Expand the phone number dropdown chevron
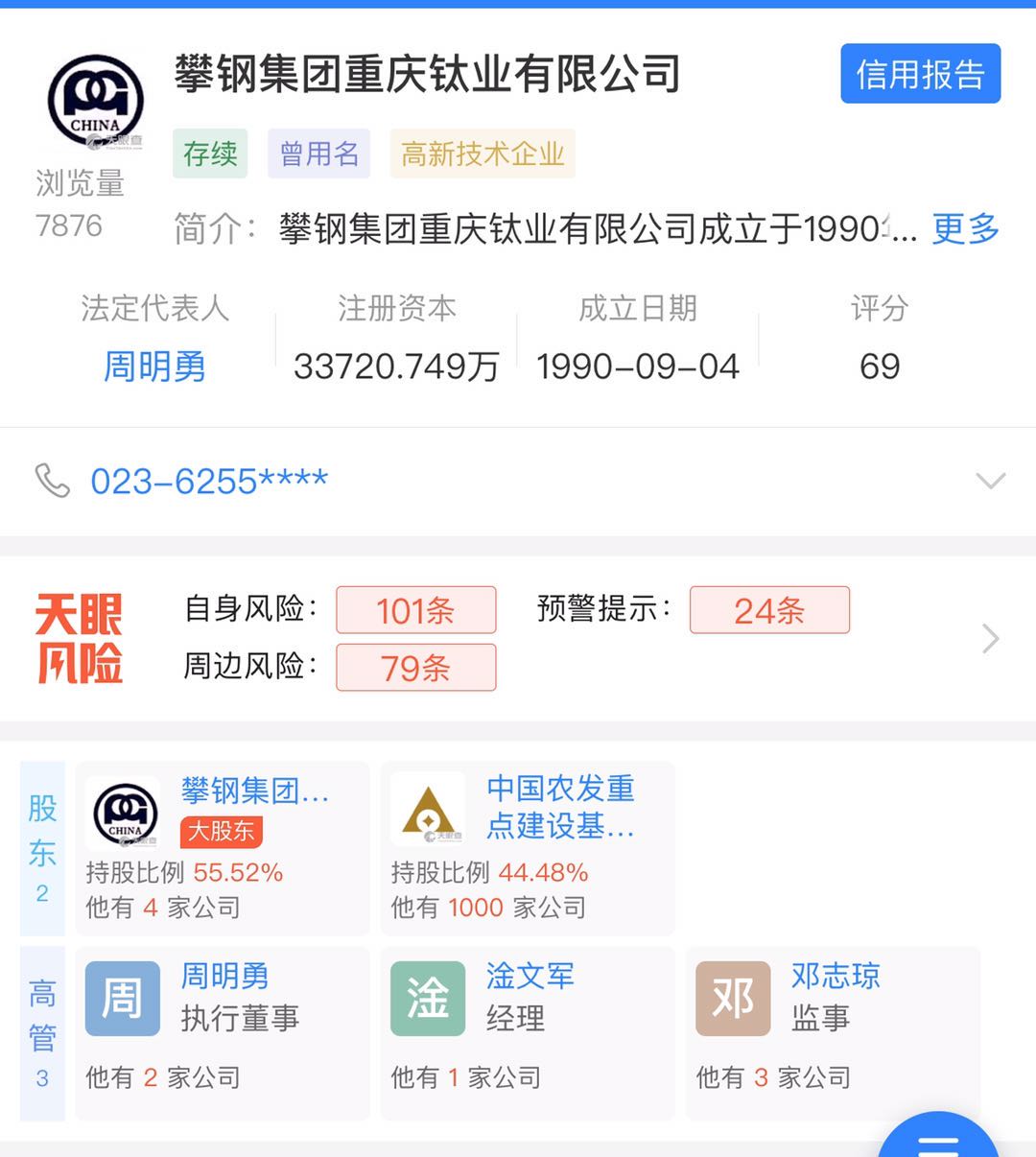Viewport: 1036px width, 1157px height. [990, 481]
